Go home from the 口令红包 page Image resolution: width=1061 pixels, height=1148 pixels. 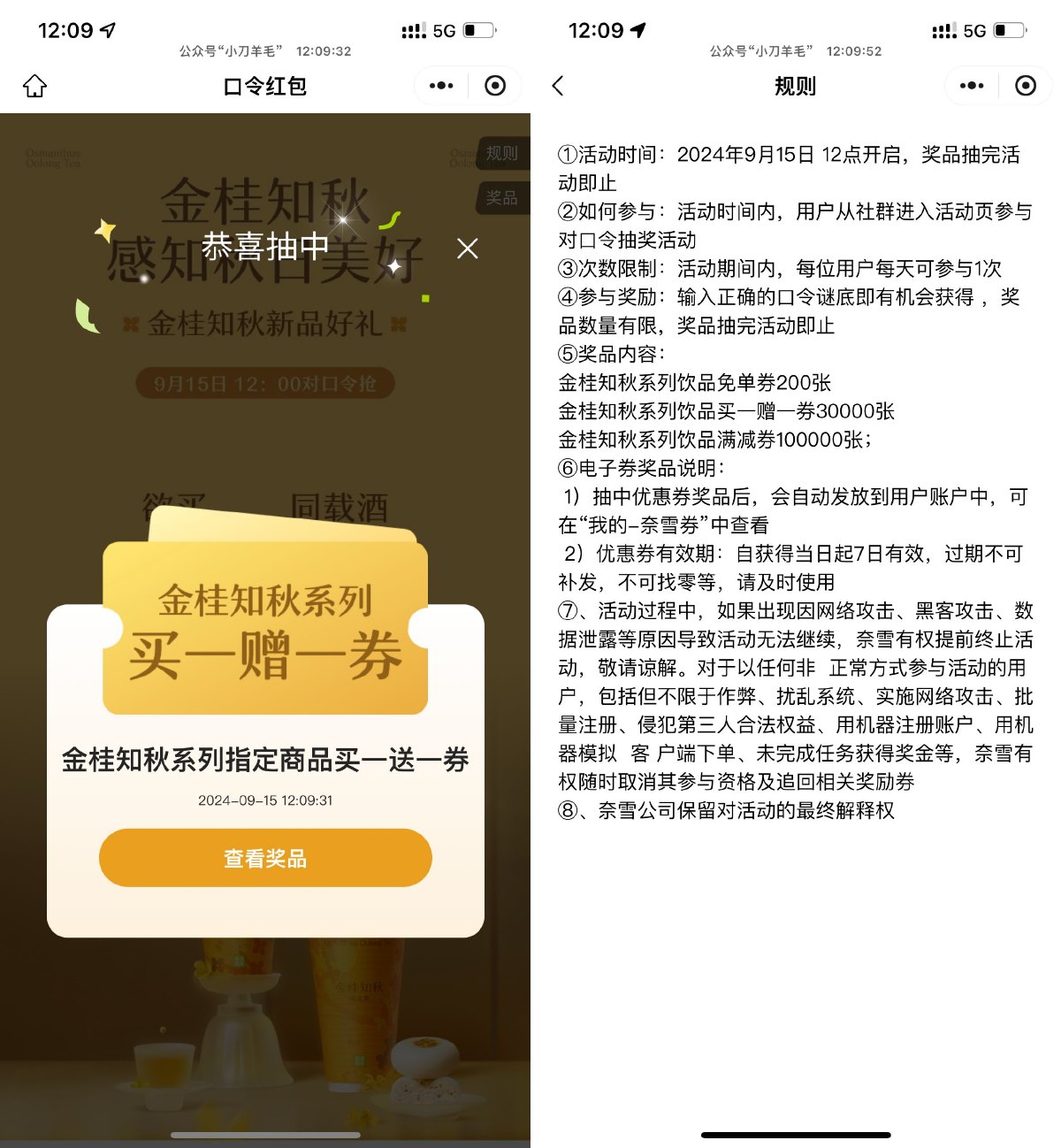point(34,86)
